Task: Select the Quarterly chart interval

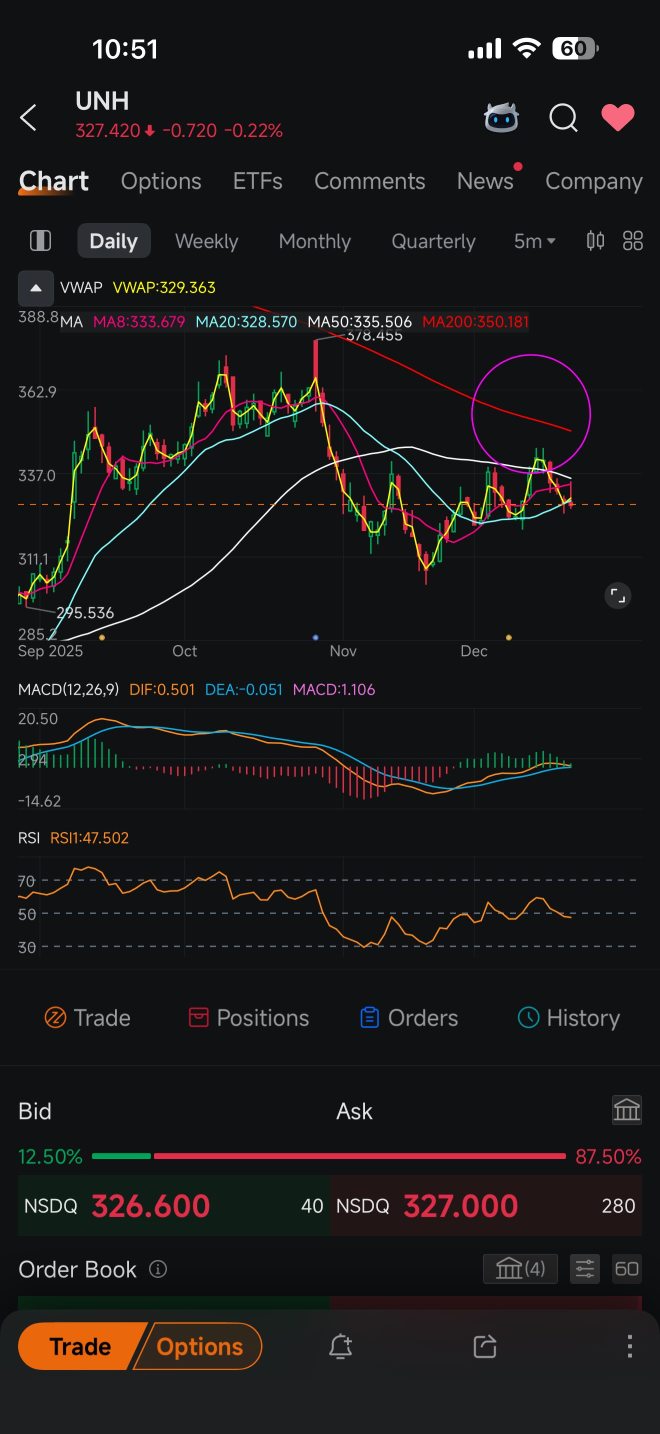Action: tap(433, 241)
